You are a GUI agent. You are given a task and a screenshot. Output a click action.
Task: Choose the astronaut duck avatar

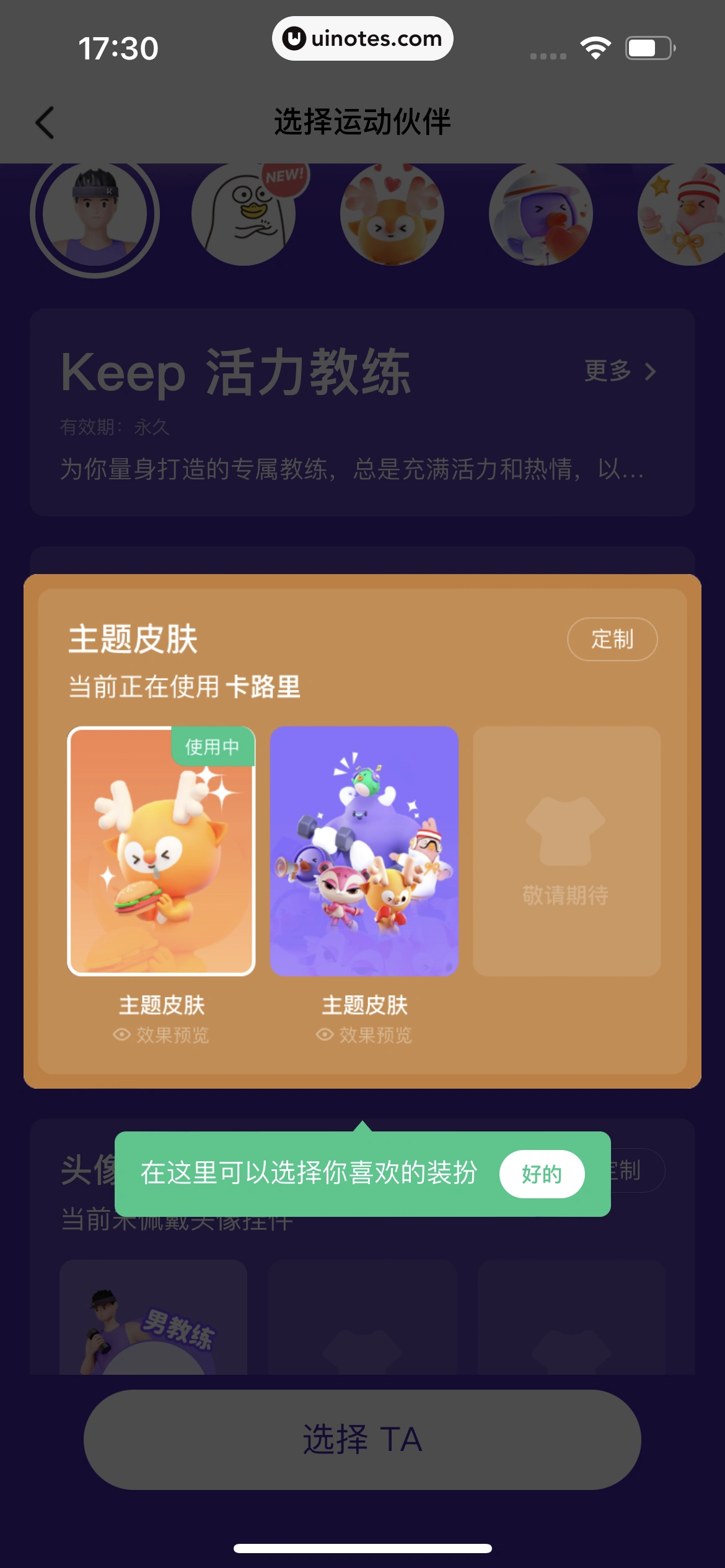click(541, 212)
